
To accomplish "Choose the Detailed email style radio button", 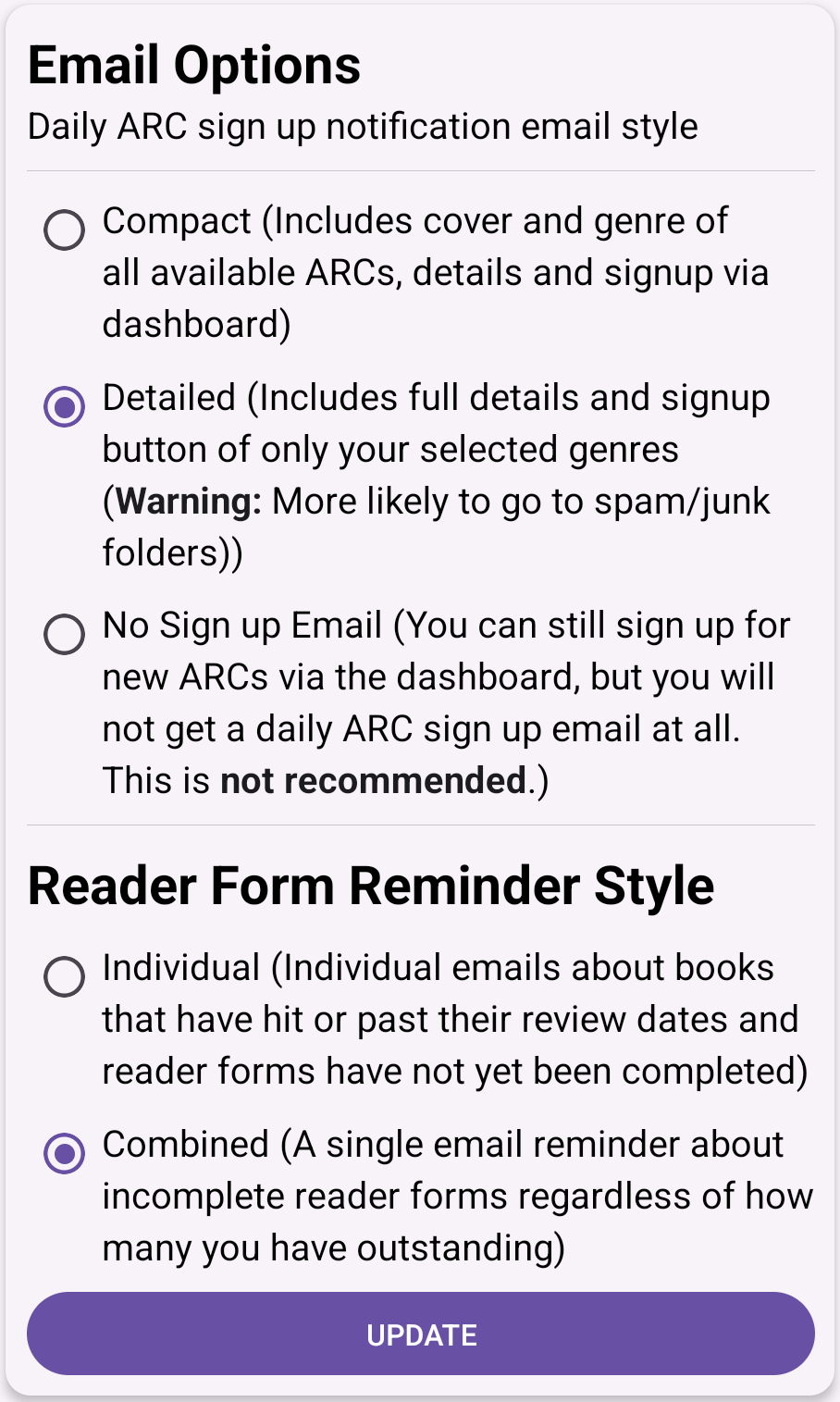I will tap(63, 408).
